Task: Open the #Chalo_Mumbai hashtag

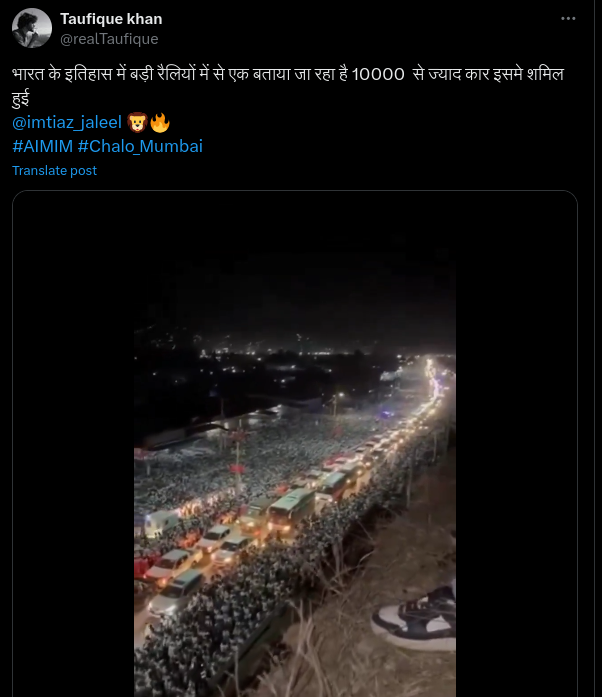Action: pos(140,146)
